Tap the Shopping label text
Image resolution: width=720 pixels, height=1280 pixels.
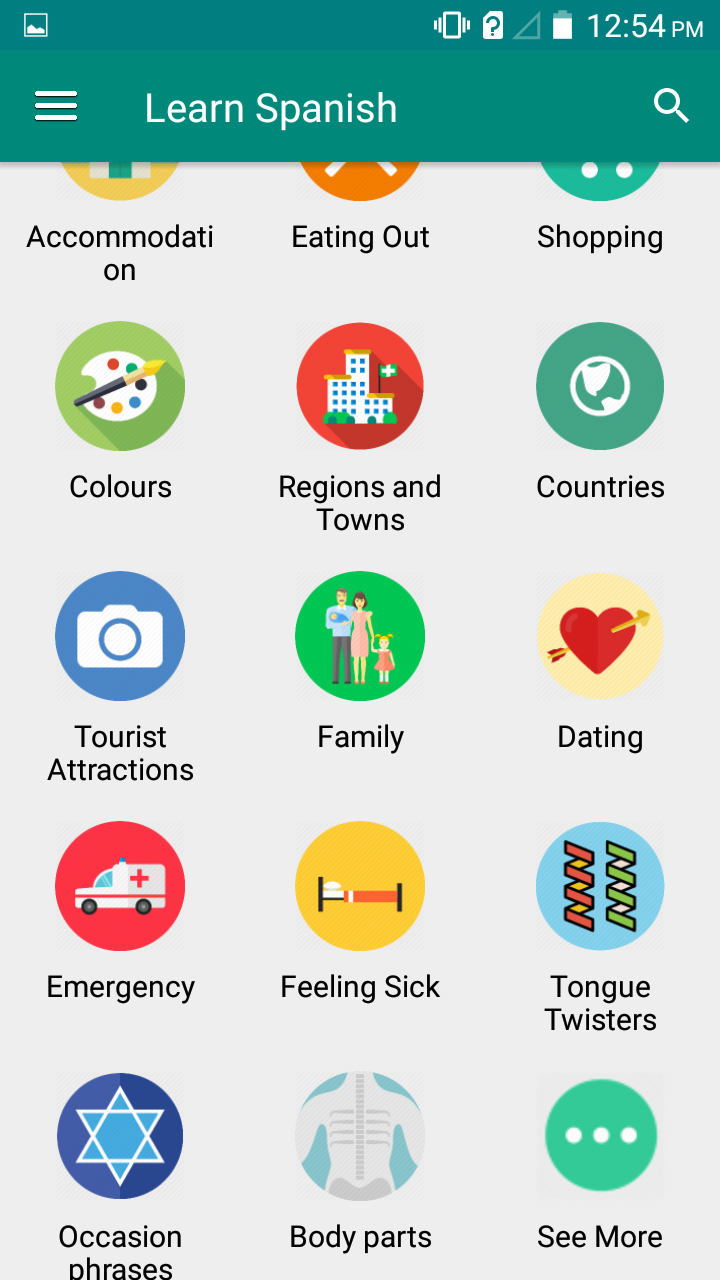coord(600,237)
